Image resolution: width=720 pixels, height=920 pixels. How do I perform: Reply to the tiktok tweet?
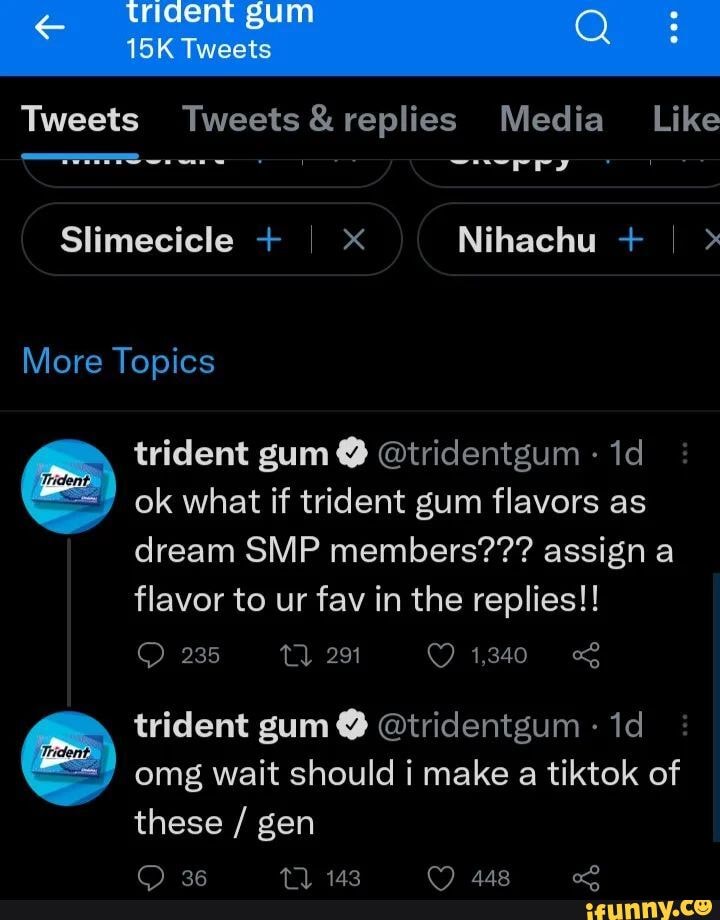pyautogui.click(x=151, y=878)
